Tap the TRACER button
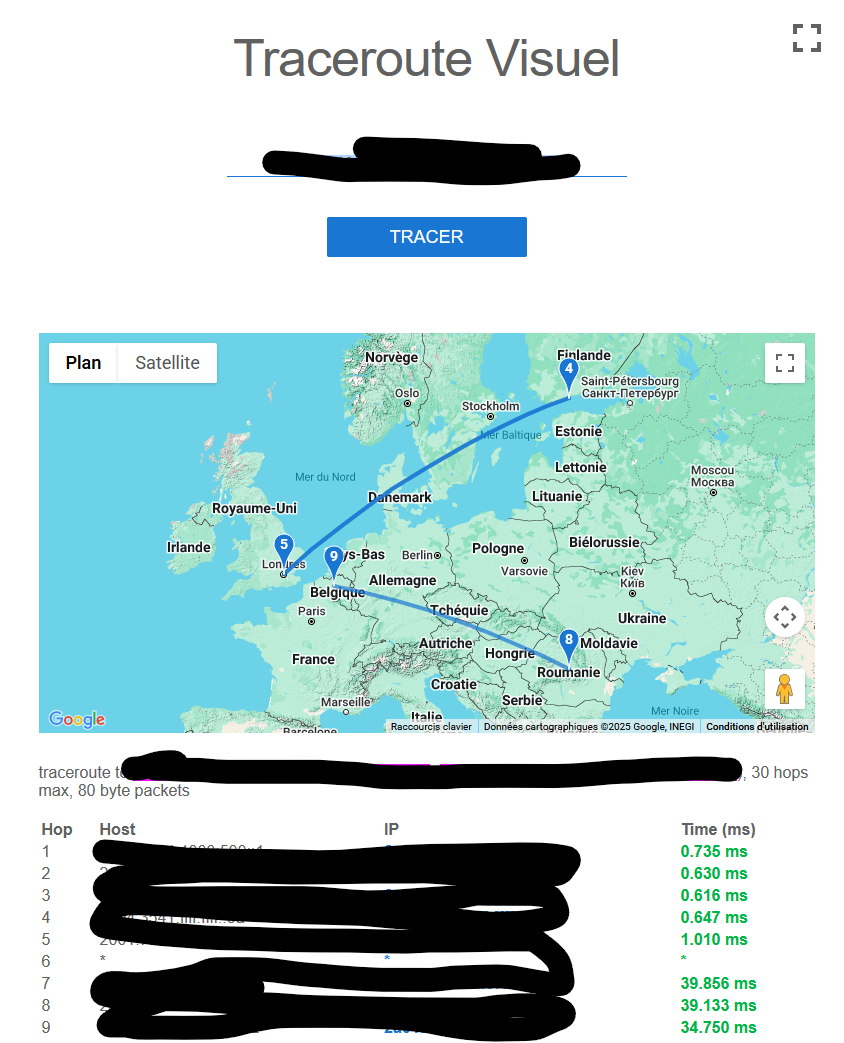 426,237
